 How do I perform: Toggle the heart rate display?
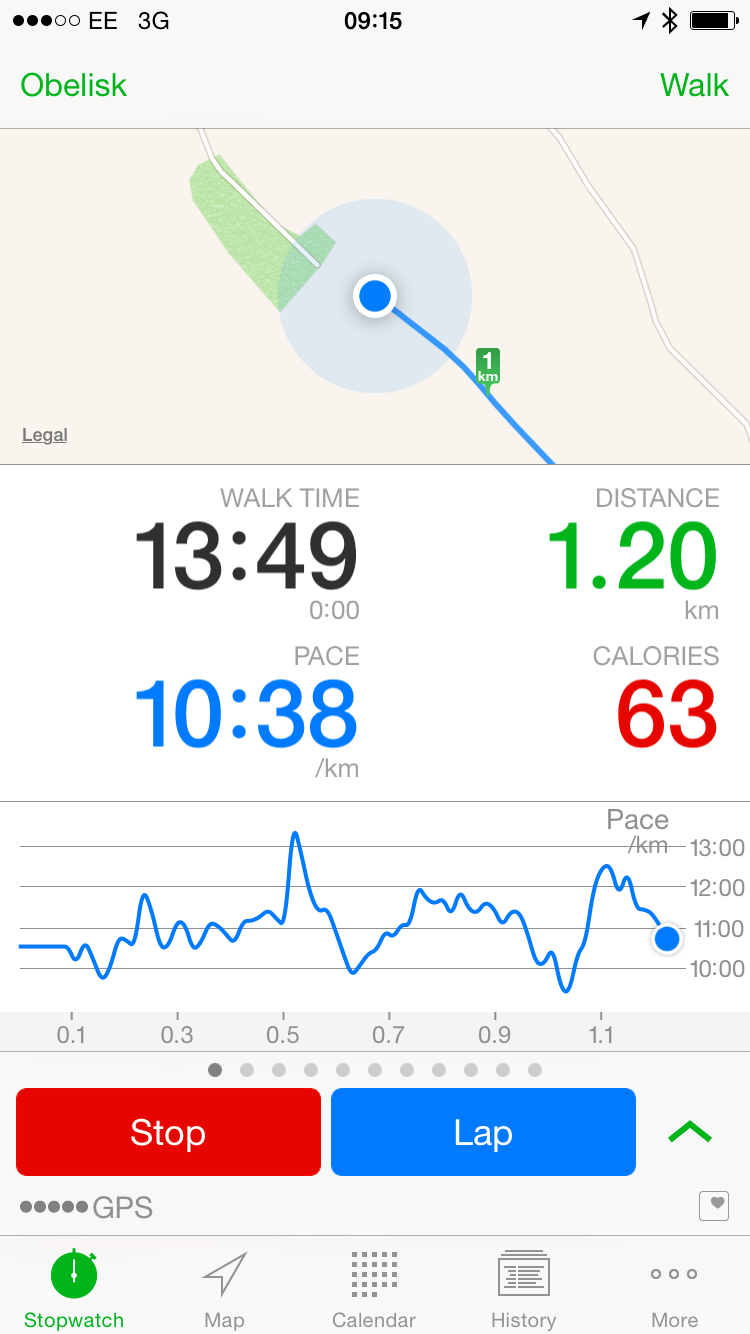click(714, 1206)
